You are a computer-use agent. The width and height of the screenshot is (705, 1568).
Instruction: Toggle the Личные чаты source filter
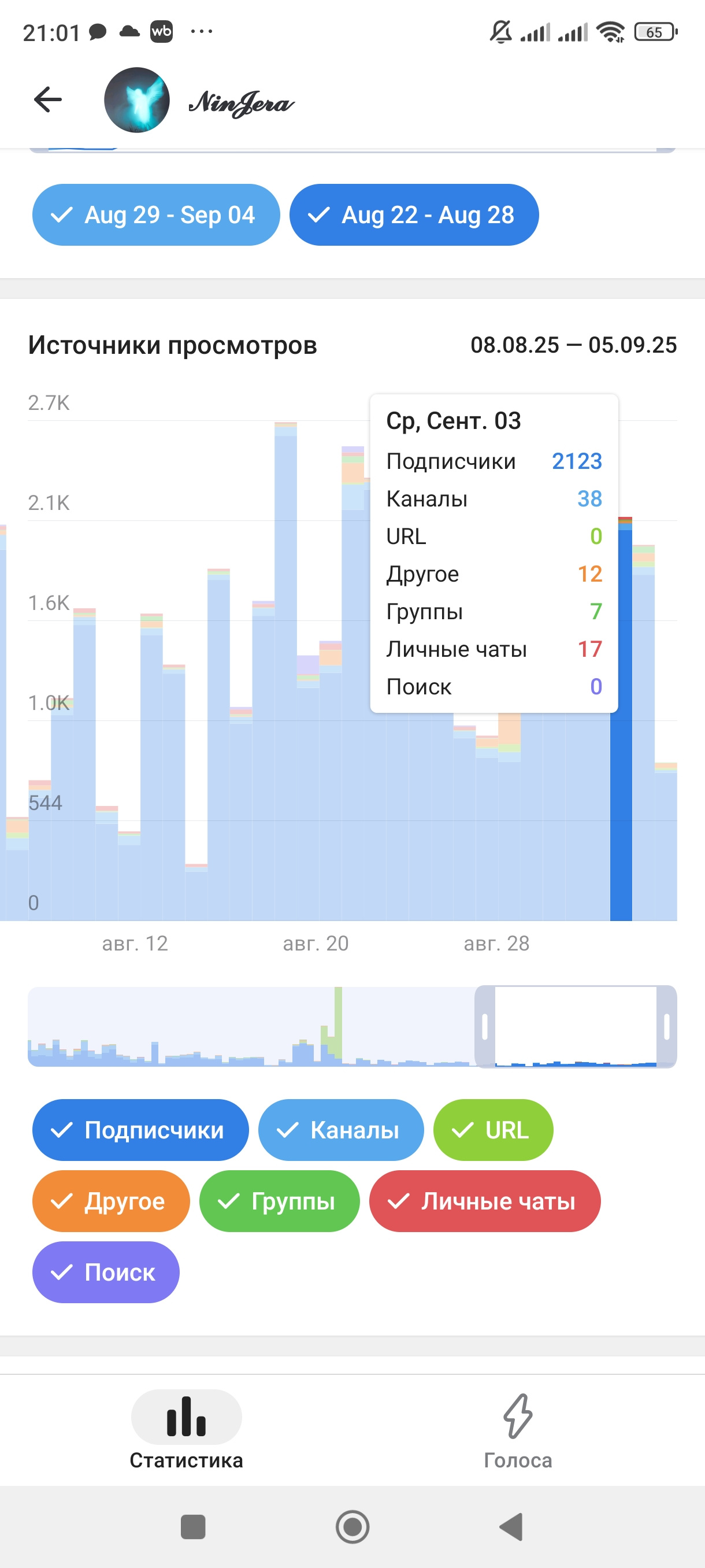484,1201
